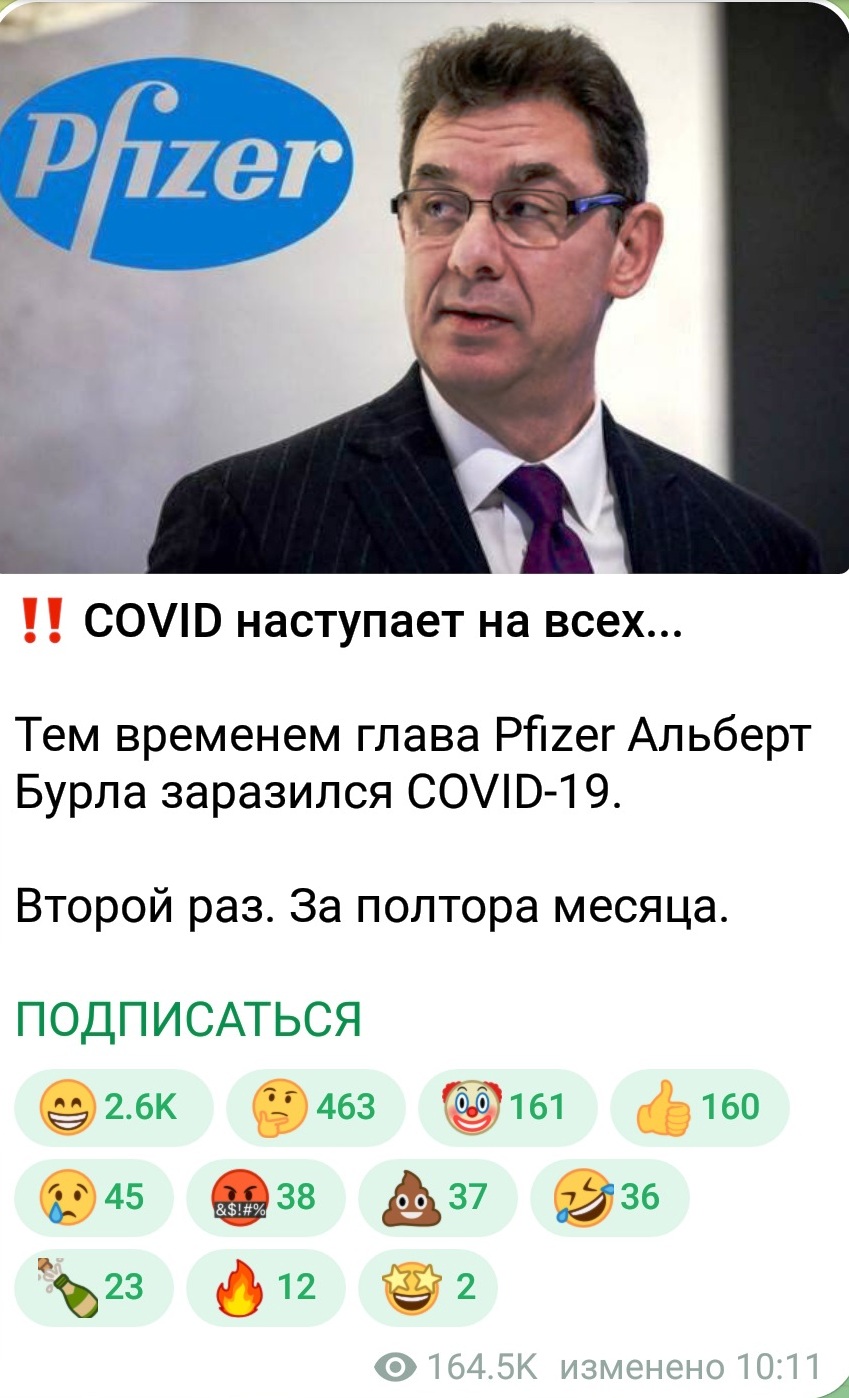React with the crying face, 45
Image resolution: width=849 pixels, height=1398 pixels.
pyautogui.click(x=93, y=1196)
